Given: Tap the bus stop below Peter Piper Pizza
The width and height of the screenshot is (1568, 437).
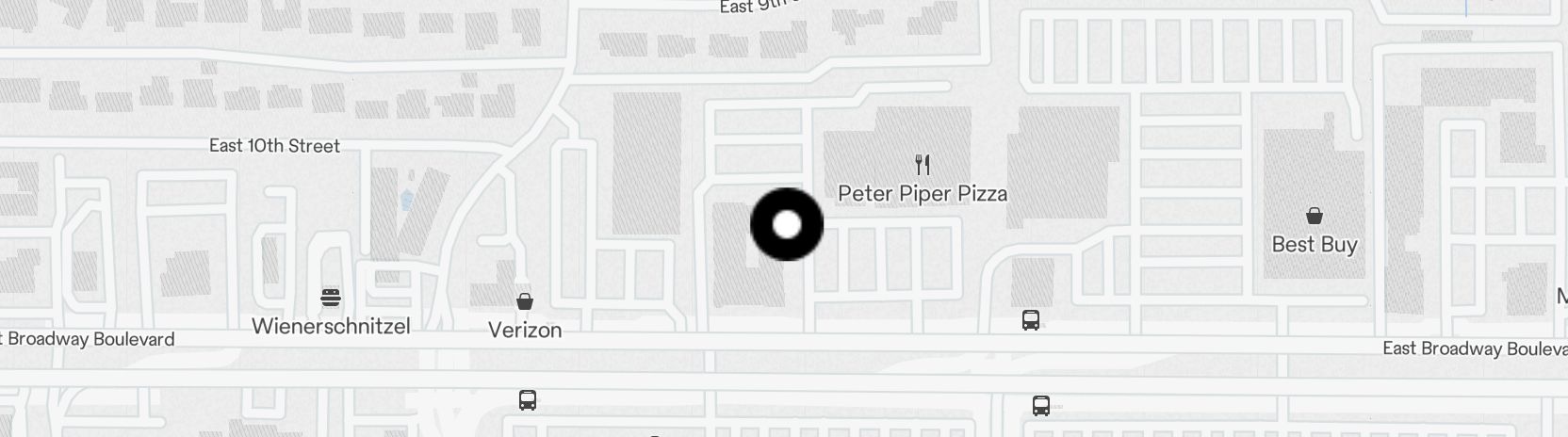Looking at the screenshot, I should tap(1031, 320).
